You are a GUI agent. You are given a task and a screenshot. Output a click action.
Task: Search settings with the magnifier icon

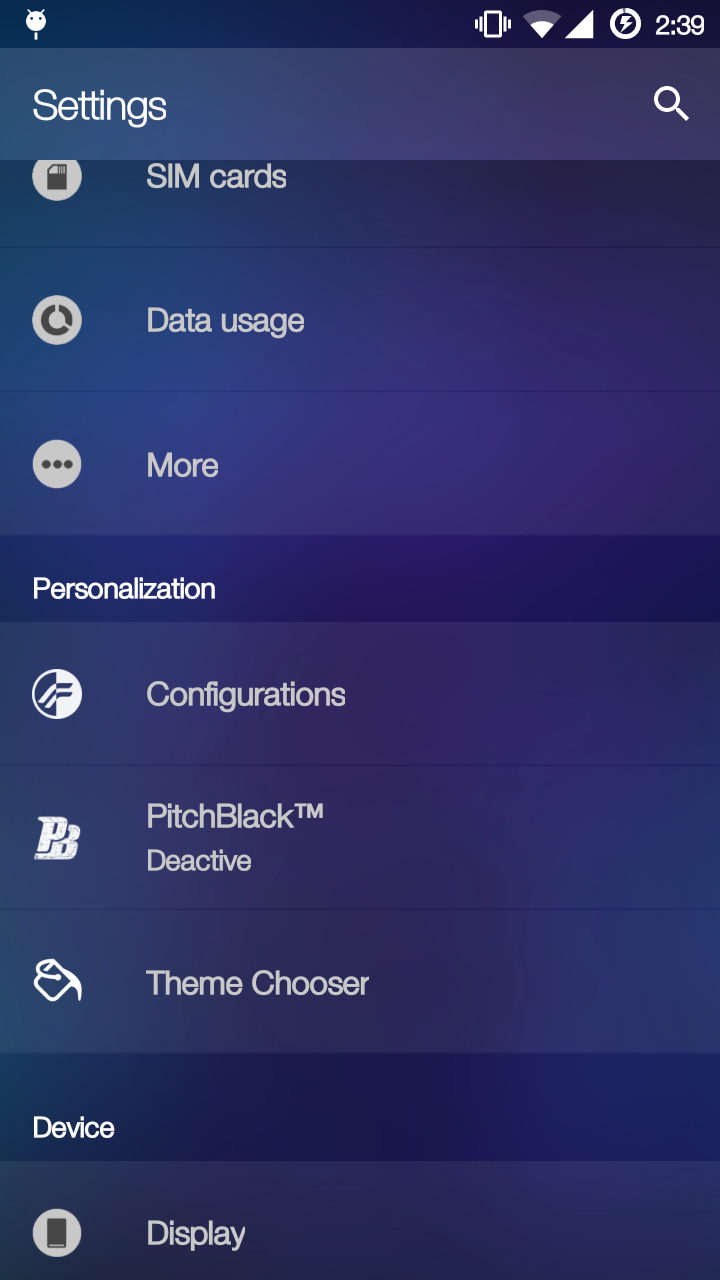(671, 104)
